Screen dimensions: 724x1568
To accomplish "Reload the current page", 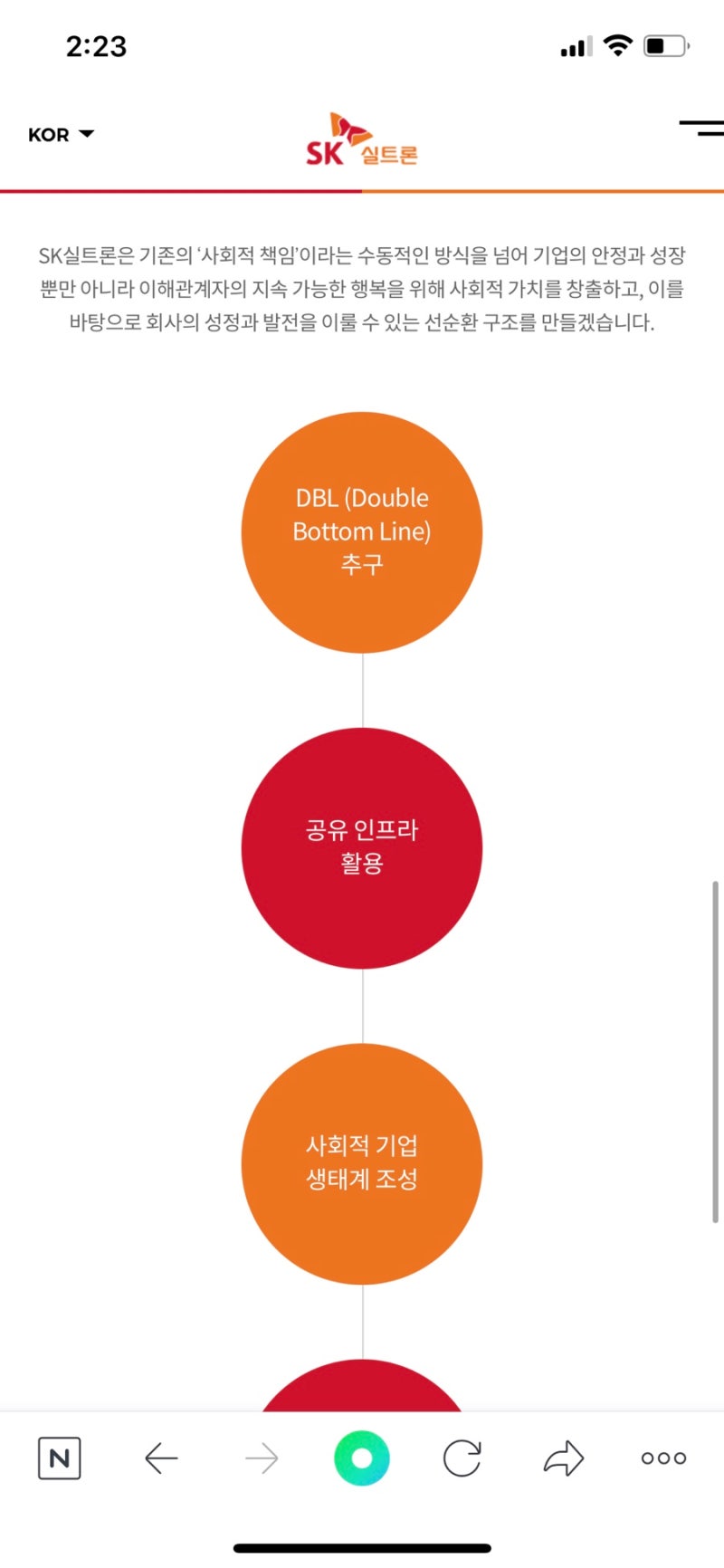I will coord(462,1458).
